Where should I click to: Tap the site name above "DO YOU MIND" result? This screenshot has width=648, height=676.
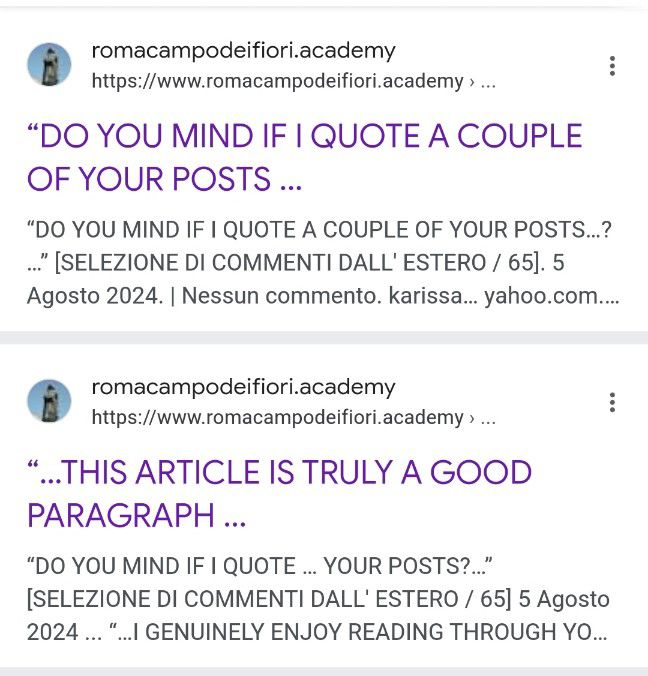tap(243, 50)
